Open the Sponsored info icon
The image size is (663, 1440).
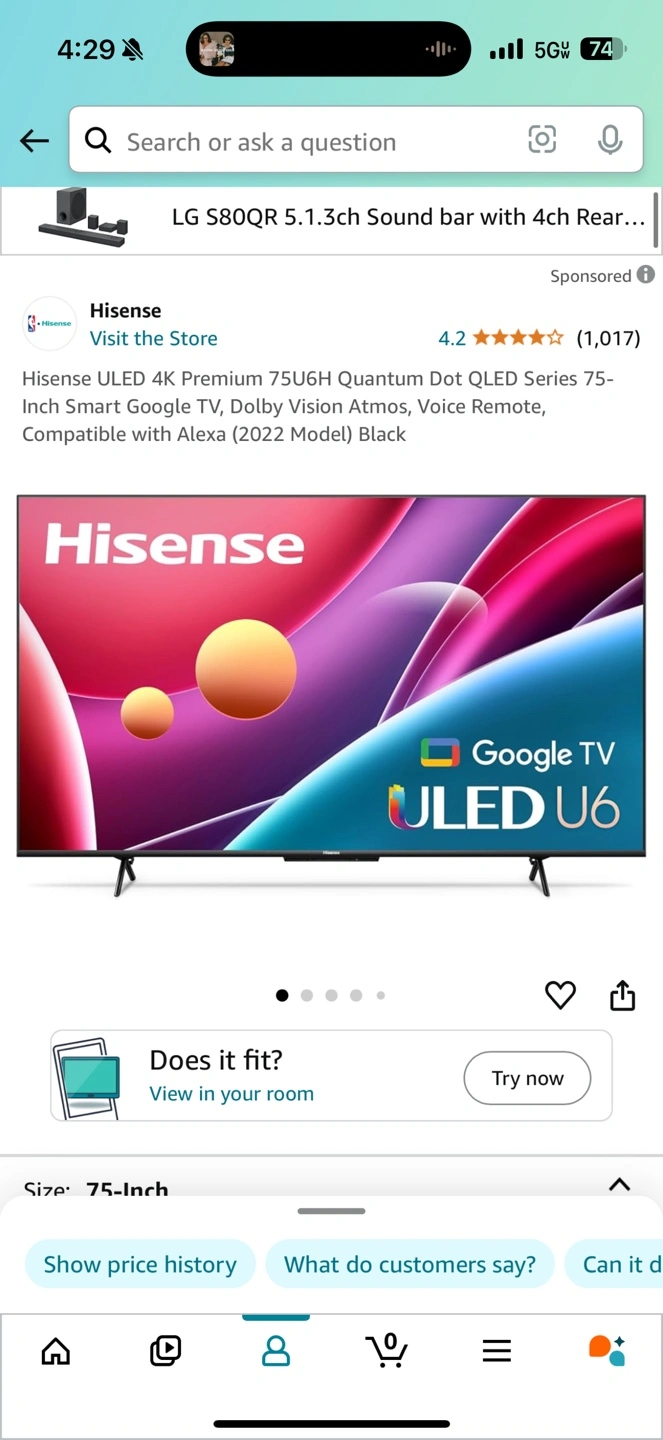(646, 274)
